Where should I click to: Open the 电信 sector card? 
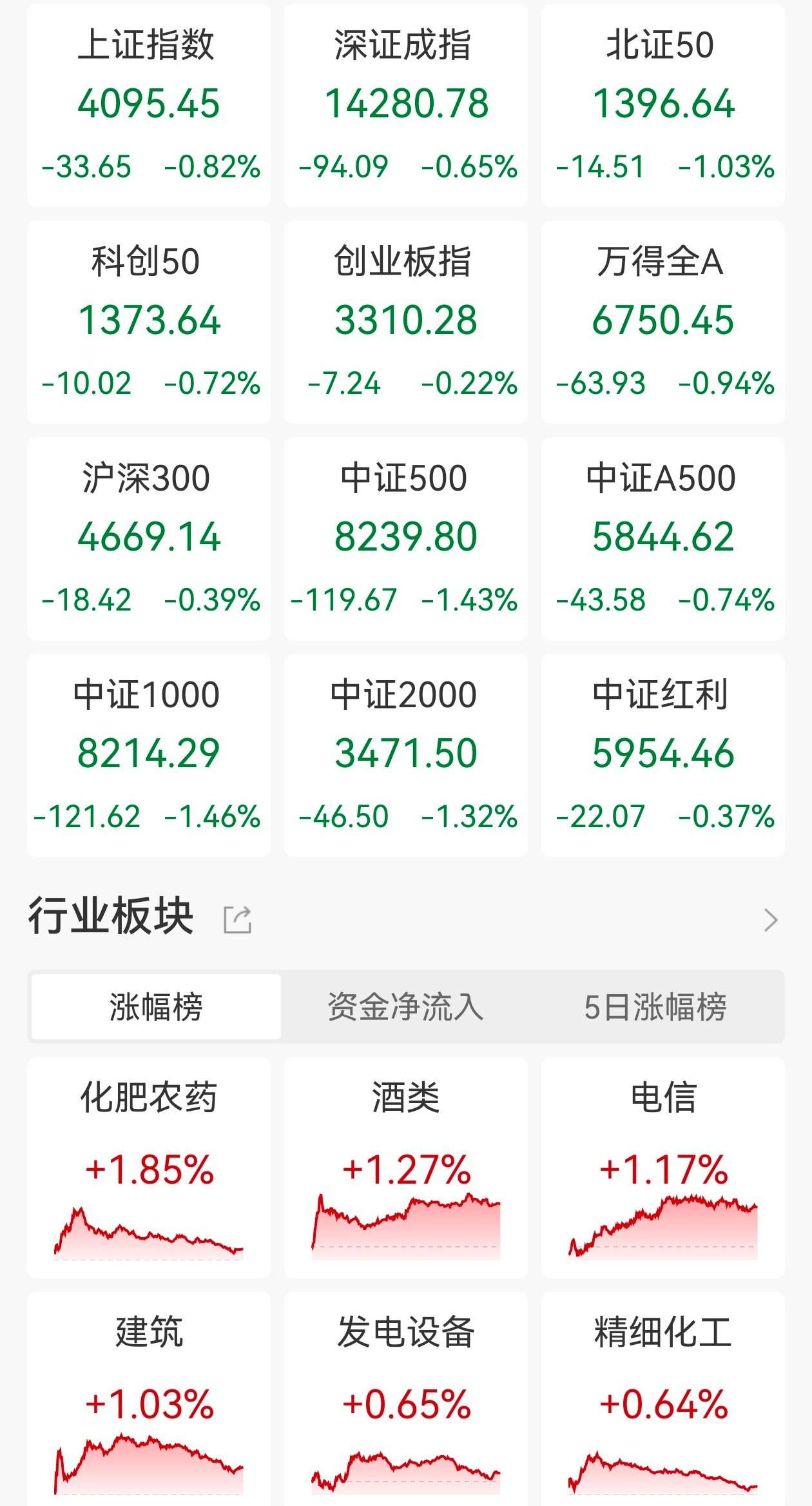(662, 1167)
